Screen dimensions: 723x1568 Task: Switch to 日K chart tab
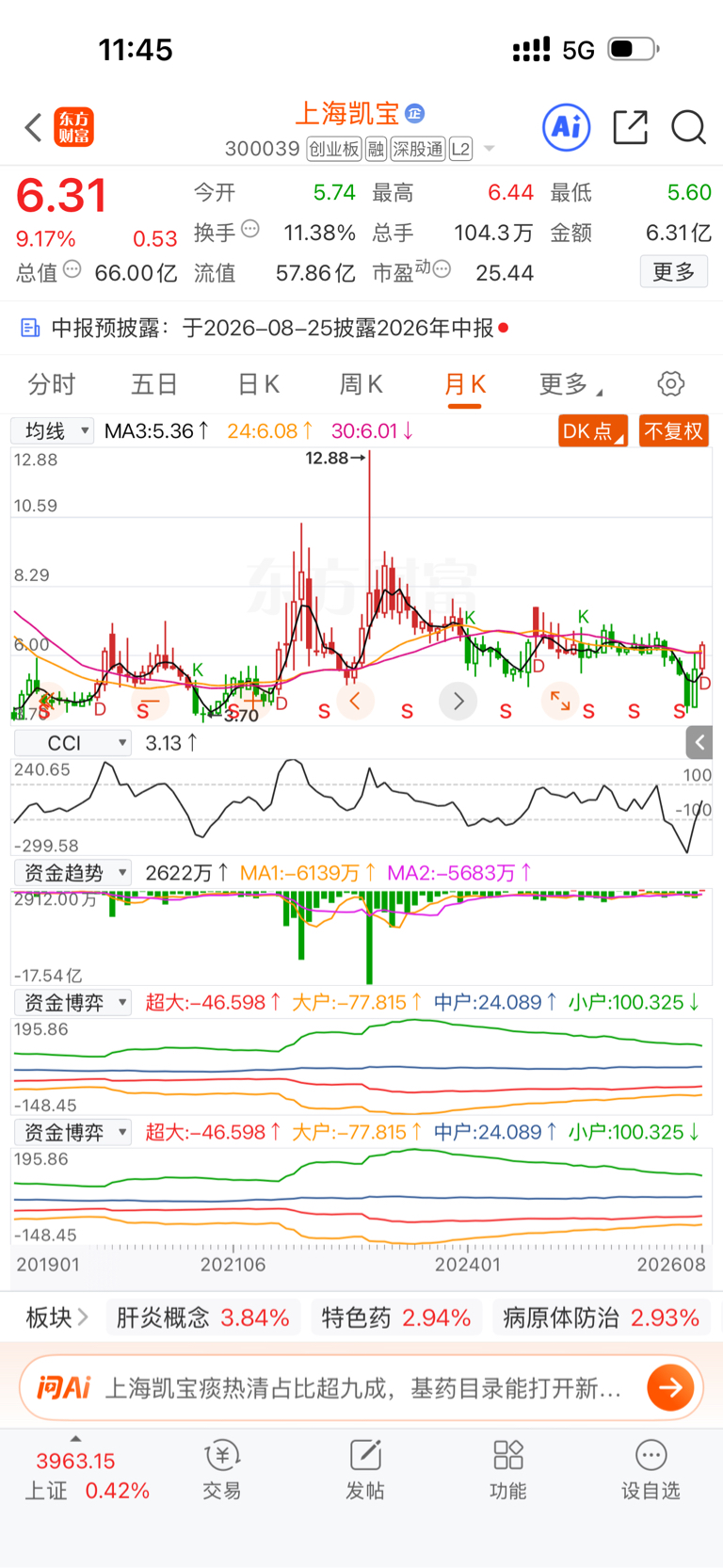[258, 384]
